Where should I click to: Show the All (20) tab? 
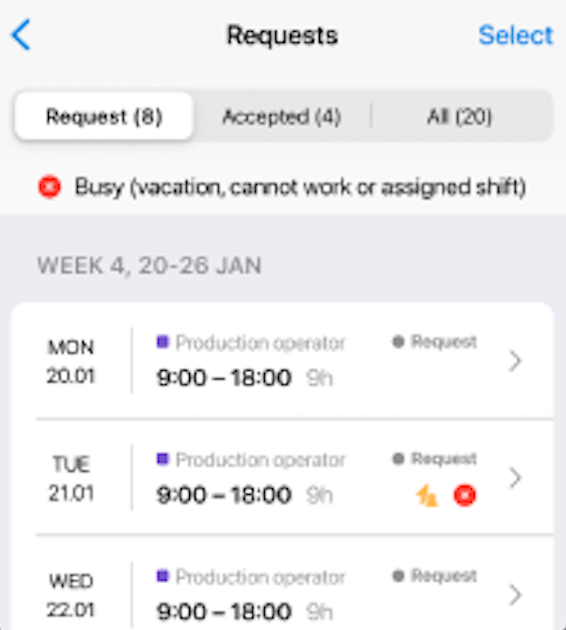click(x=460, y=117)
